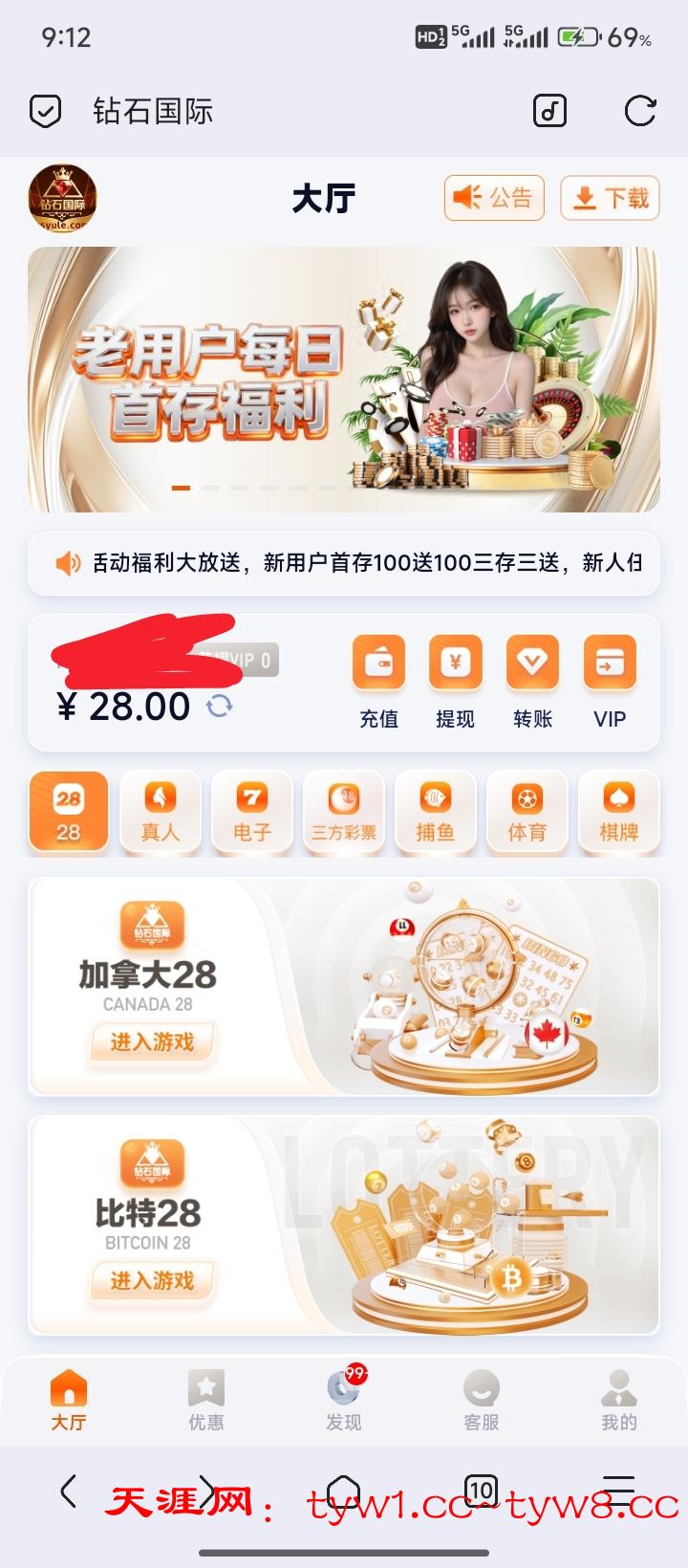Reload the page with the refresh icon
688x1568 pixels.
[x=639, y=111]
